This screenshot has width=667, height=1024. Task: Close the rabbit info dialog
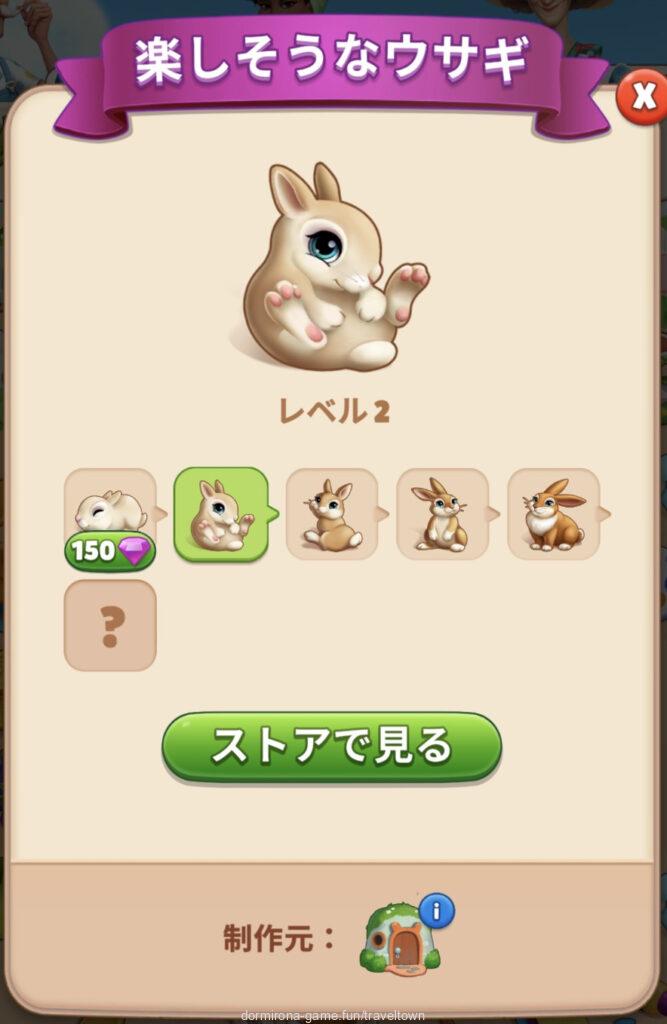click(641, 97)
